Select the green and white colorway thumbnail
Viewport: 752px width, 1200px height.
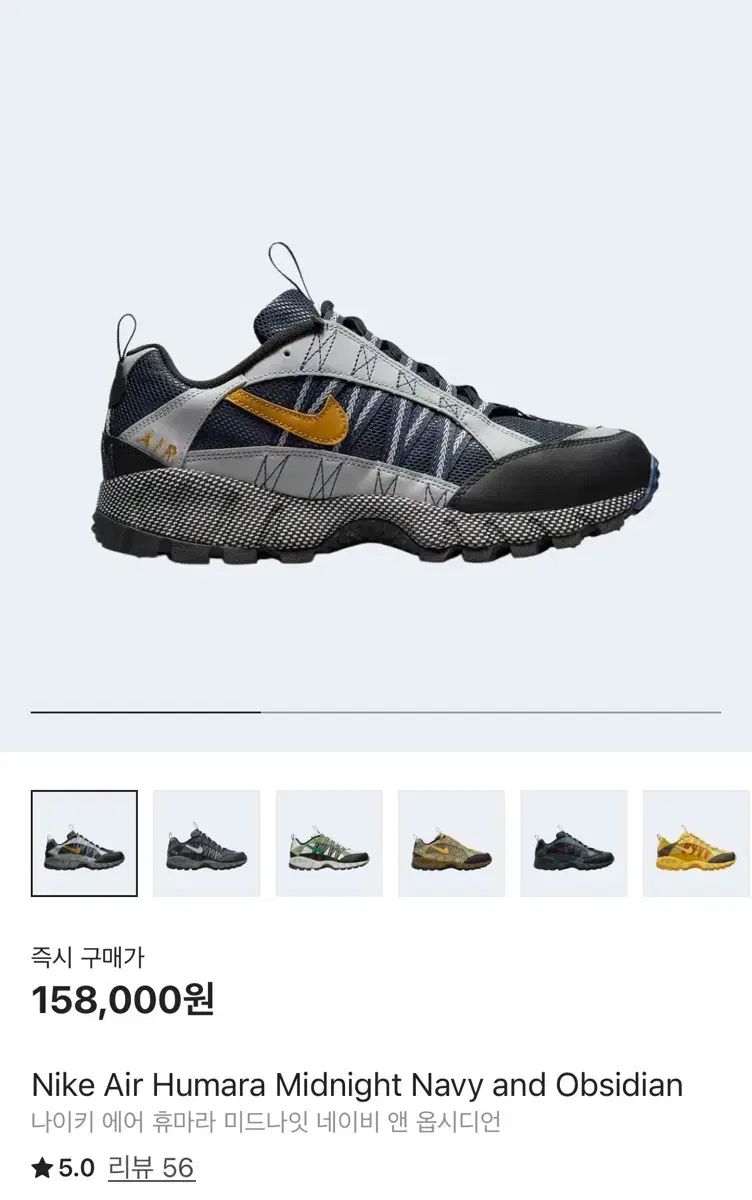(329, 843)
